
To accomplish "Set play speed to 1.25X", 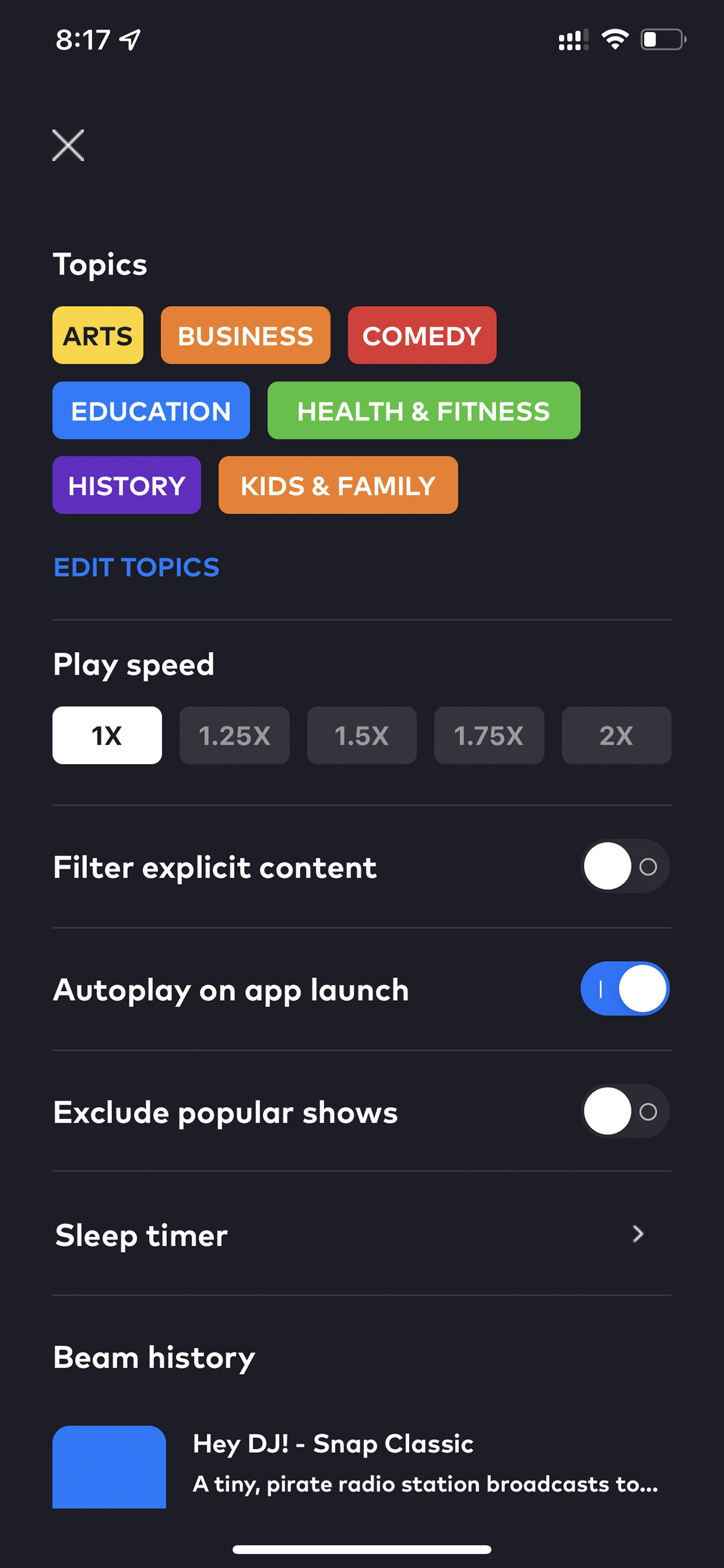I will point(234,736).
